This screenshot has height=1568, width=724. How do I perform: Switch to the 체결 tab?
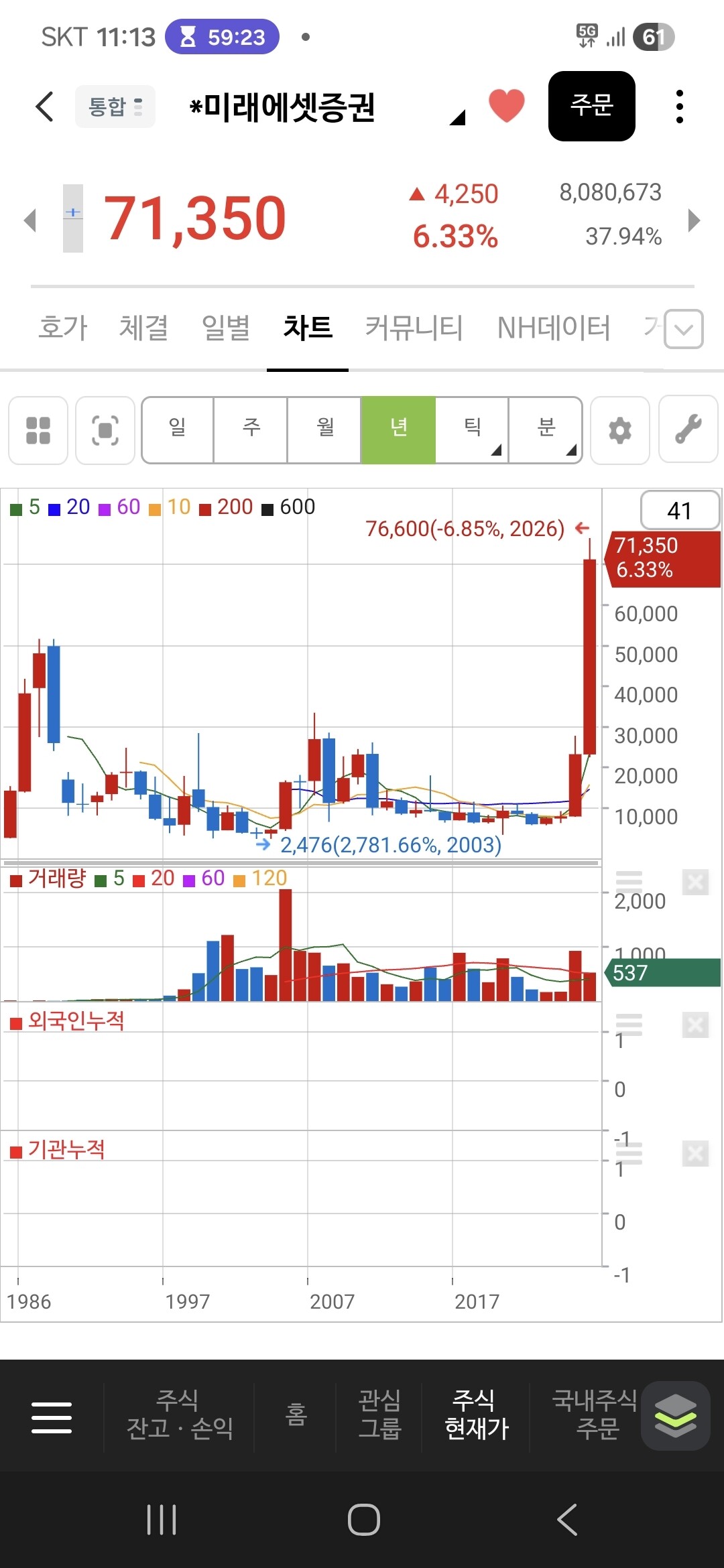click(143, 328)
